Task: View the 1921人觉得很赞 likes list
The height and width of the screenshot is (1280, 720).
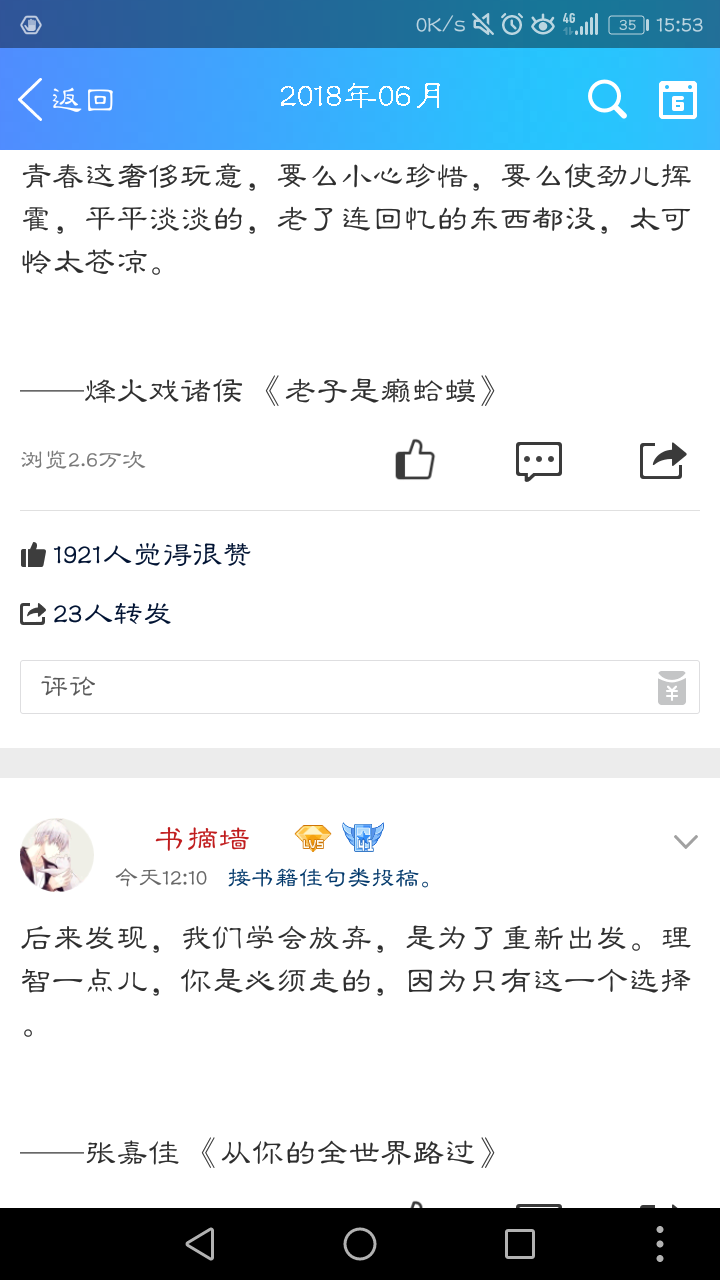Action: tap(135, 555)
